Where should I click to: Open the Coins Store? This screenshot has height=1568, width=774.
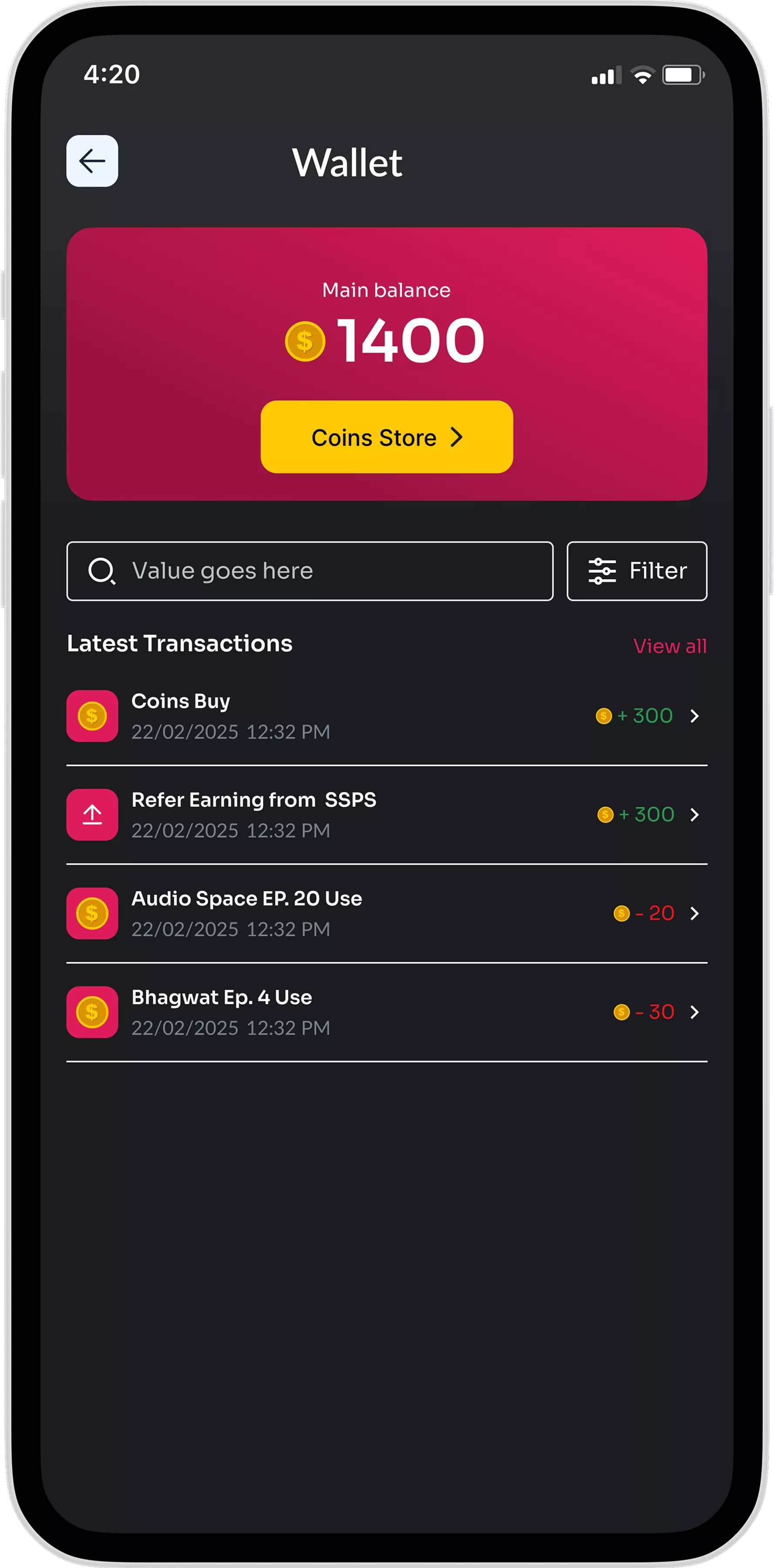coord(387,437)
